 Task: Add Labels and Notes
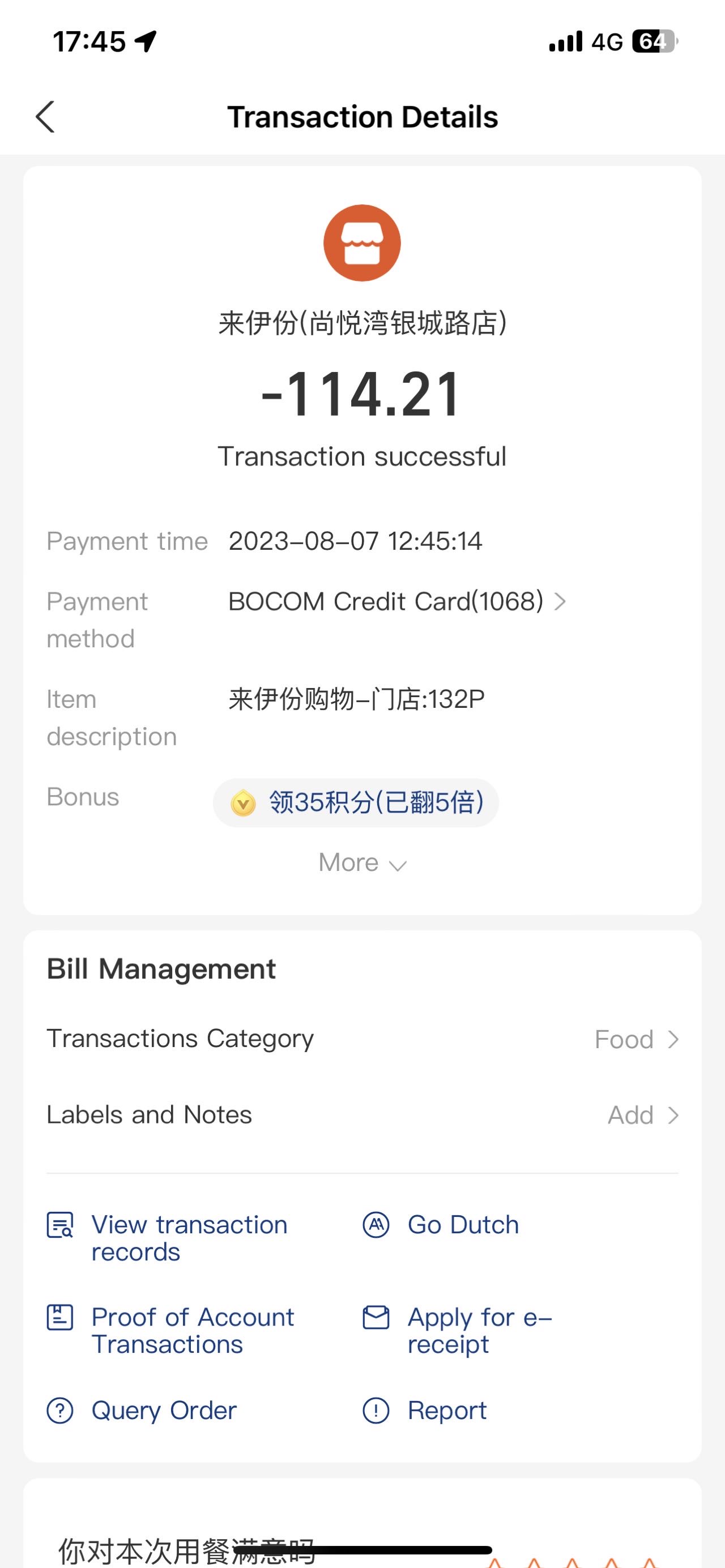pyautogui.click(x=362, y=1115)
